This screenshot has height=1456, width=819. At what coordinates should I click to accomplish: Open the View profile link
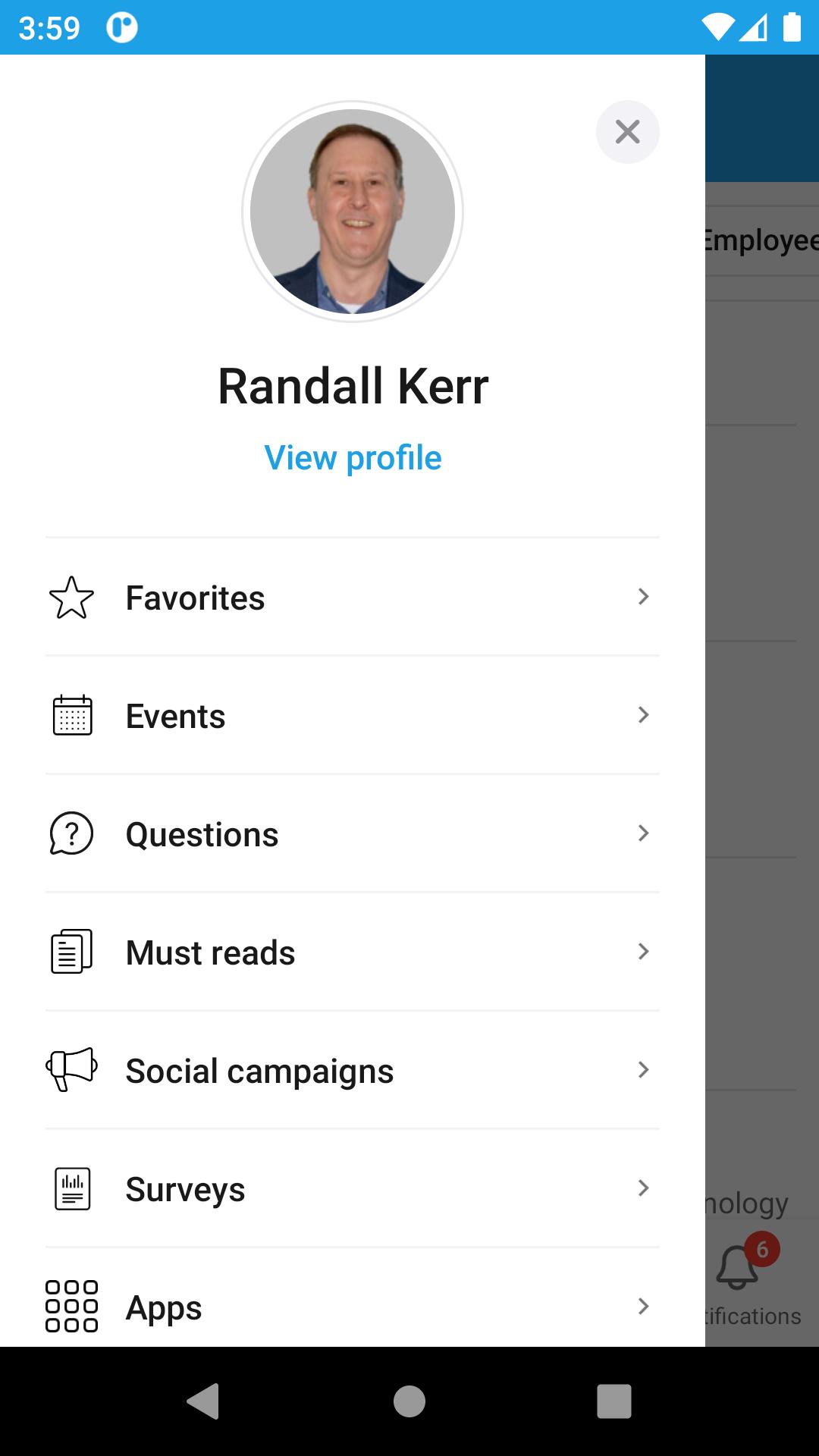click(353, 458)
